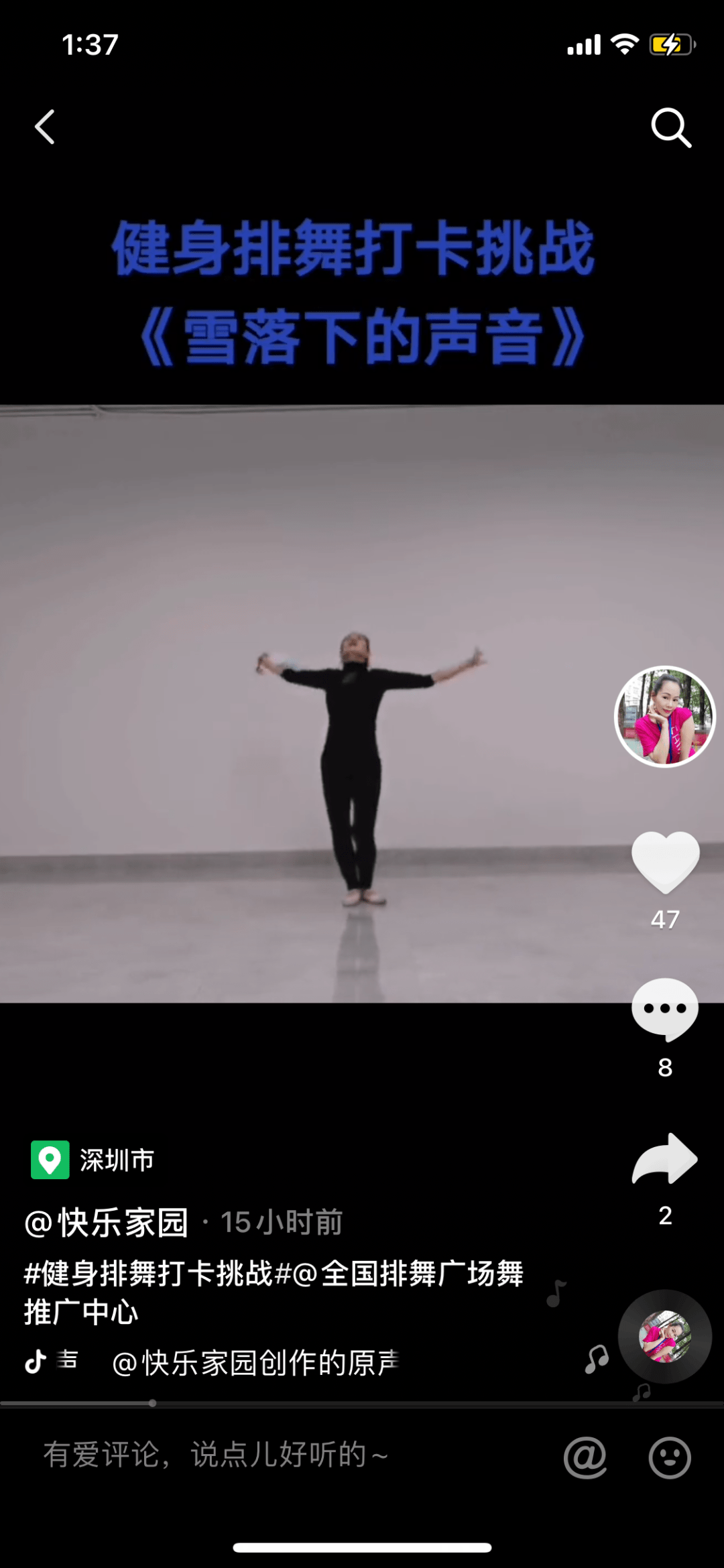This screenshot has height=1568, width=724.
Task: Open the original sound 快乐家园创作的原声
Action: [x=255, y=1363]
